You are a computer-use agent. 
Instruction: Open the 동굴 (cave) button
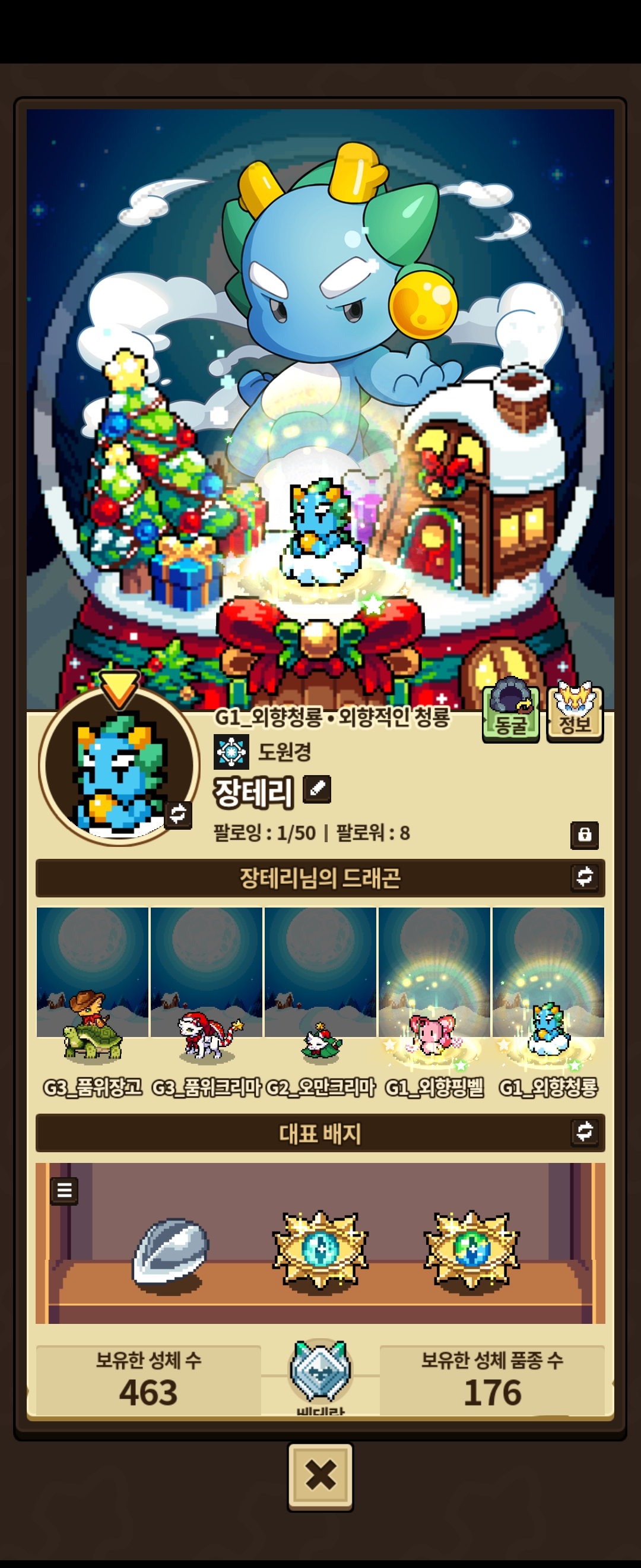[510, 713]
